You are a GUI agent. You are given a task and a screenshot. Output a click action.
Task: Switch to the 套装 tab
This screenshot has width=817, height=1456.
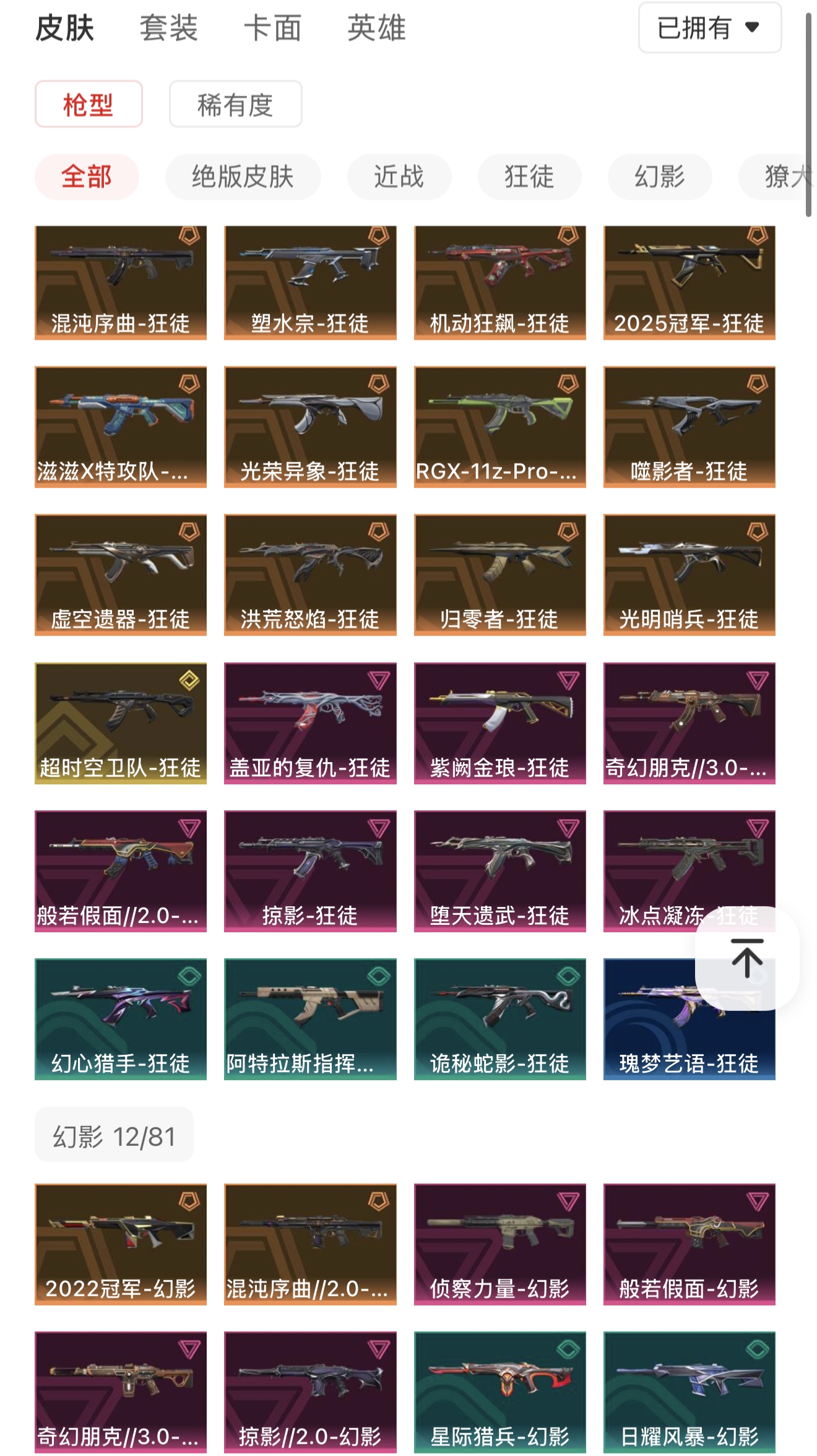[168, 28]
